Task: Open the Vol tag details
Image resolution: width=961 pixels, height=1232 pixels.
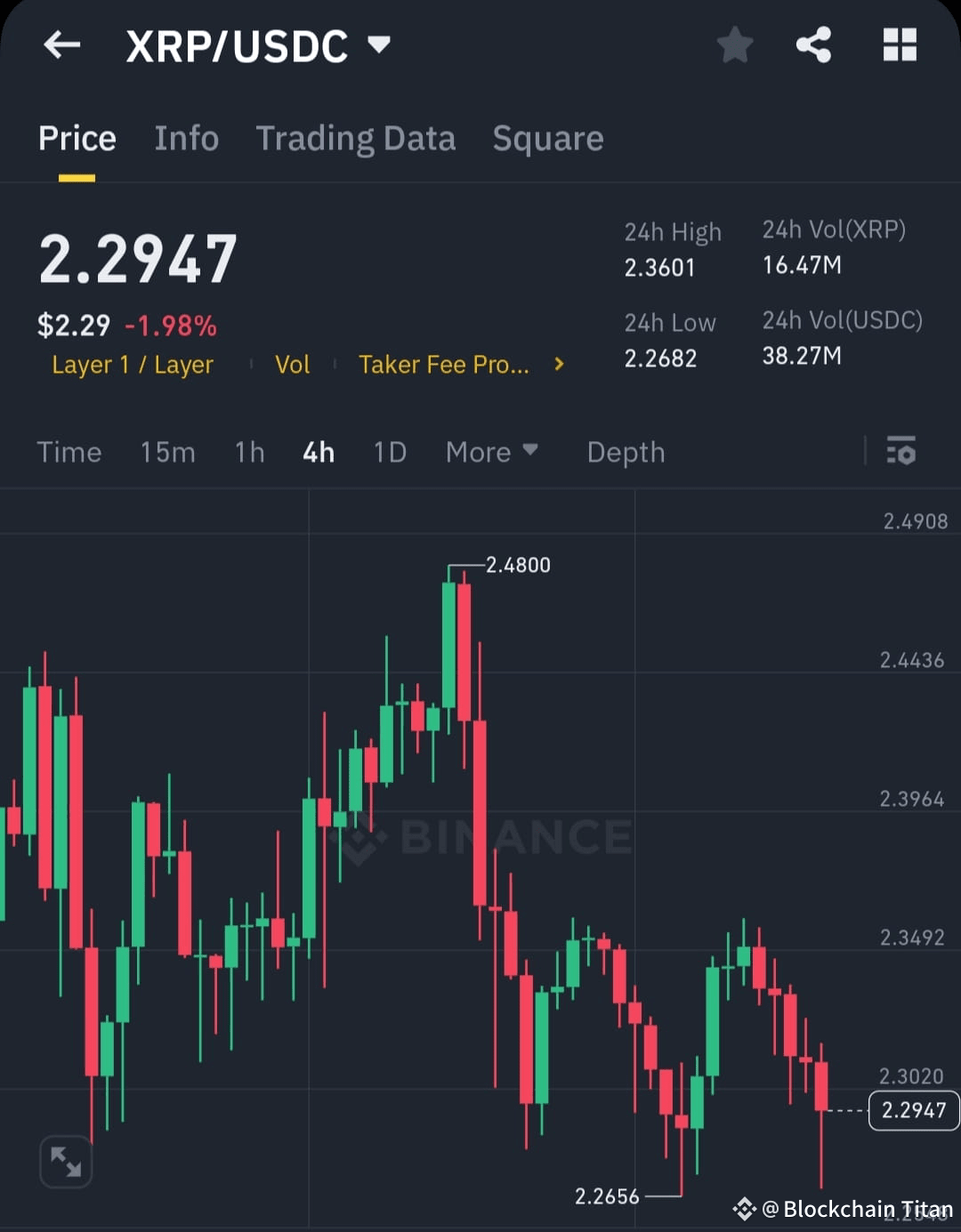Action: [x=293, y=364]
